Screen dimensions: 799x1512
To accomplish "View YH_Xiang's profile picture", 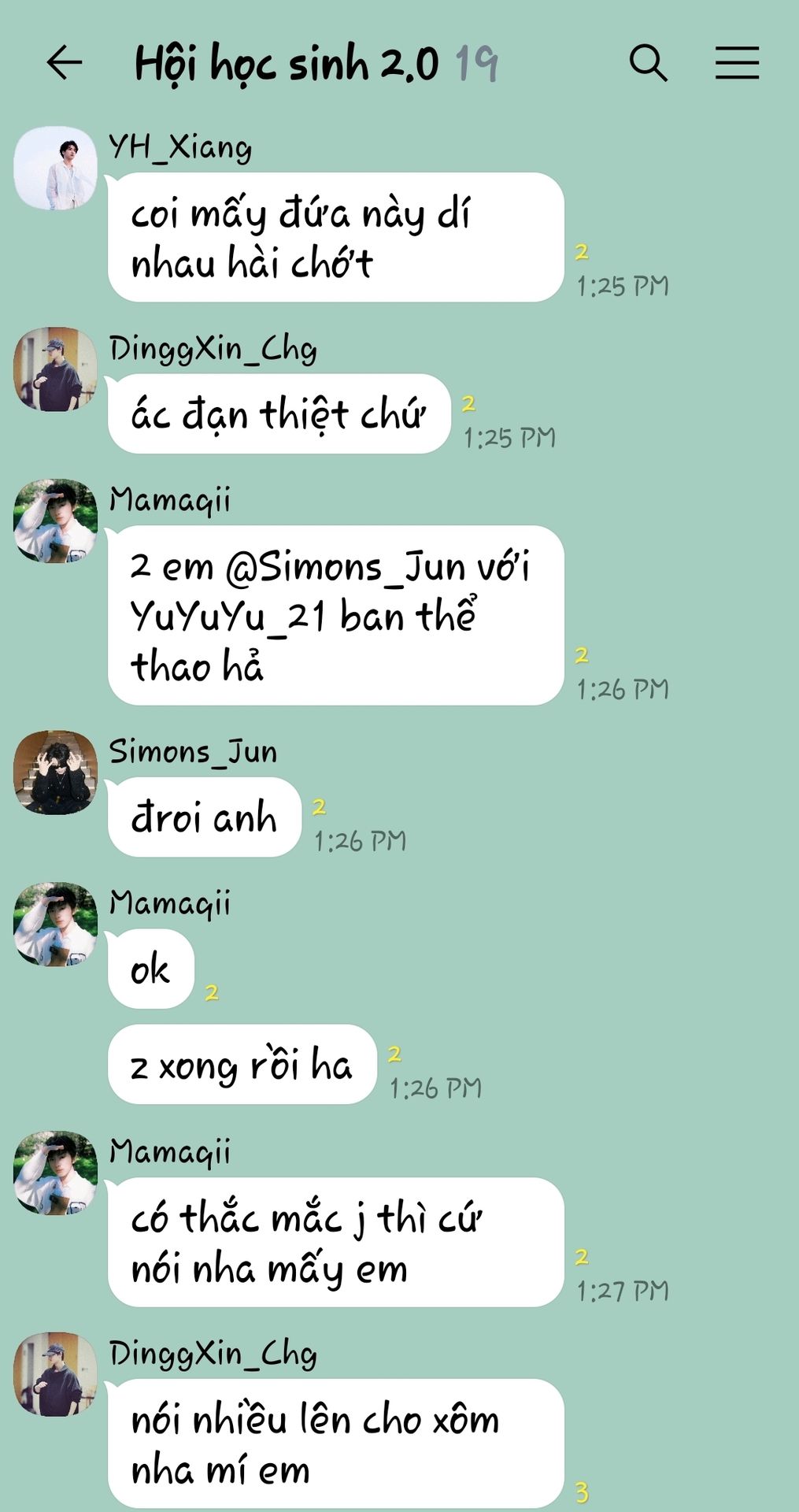I will pos(55,169).
